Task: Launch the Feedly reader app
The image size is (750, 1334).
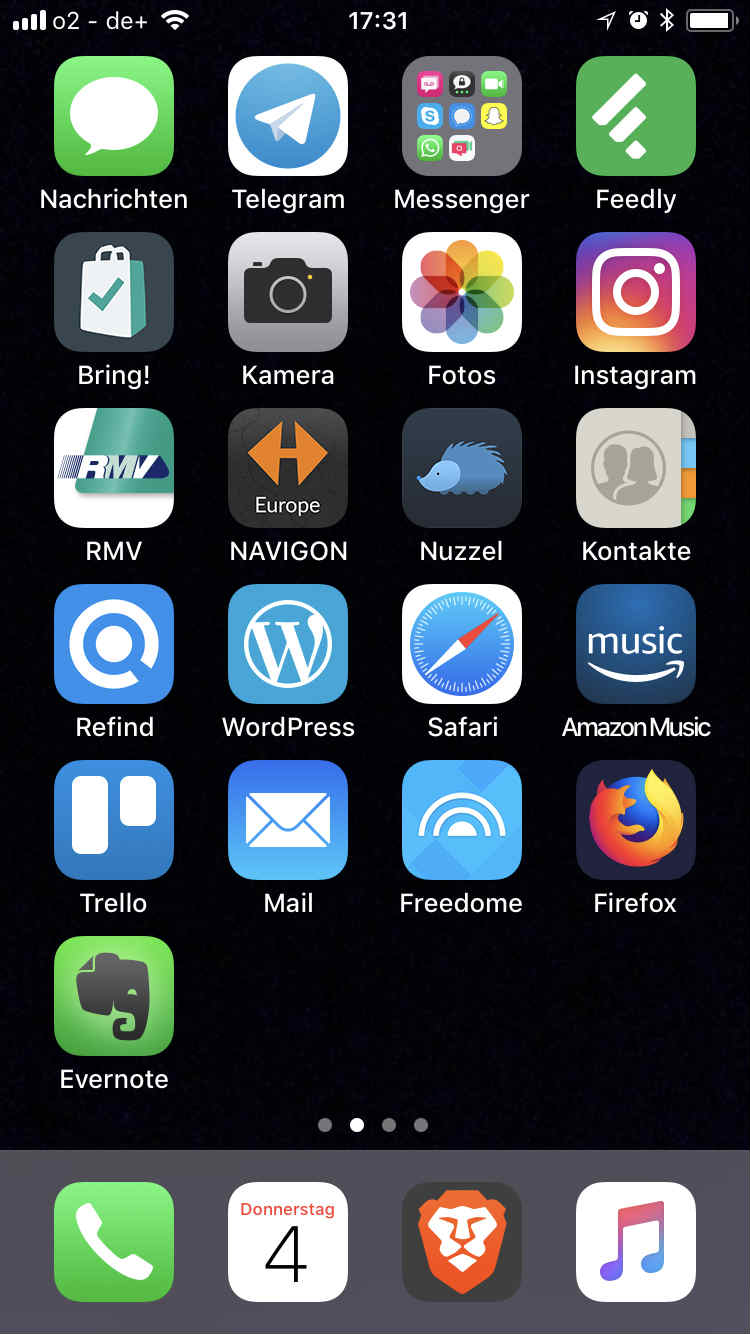Action: coord(636,116)
